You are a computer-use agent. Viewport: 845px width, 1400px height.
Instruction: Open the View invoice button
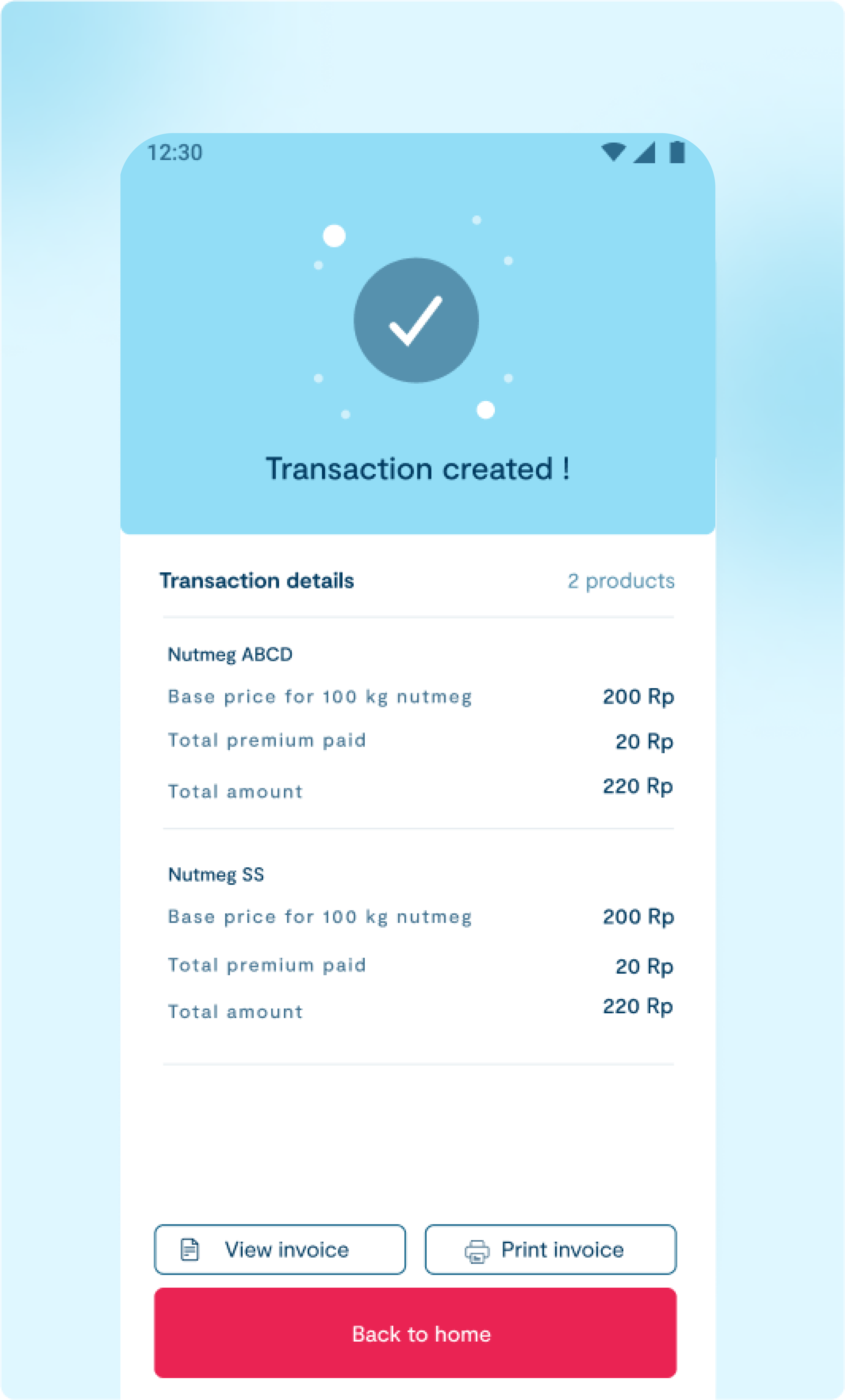279,1249
